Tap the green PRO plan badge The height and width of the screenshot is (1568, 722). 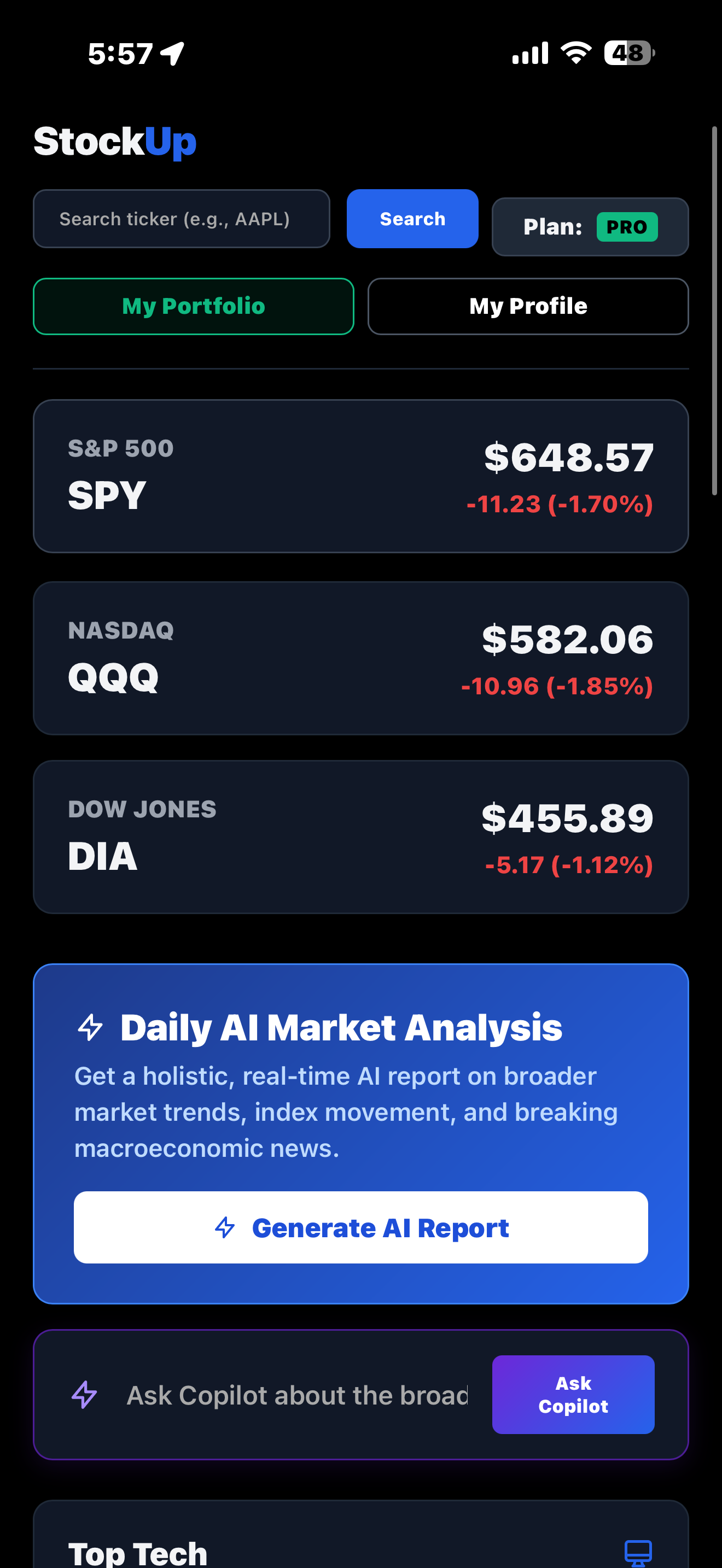[627, 227]
